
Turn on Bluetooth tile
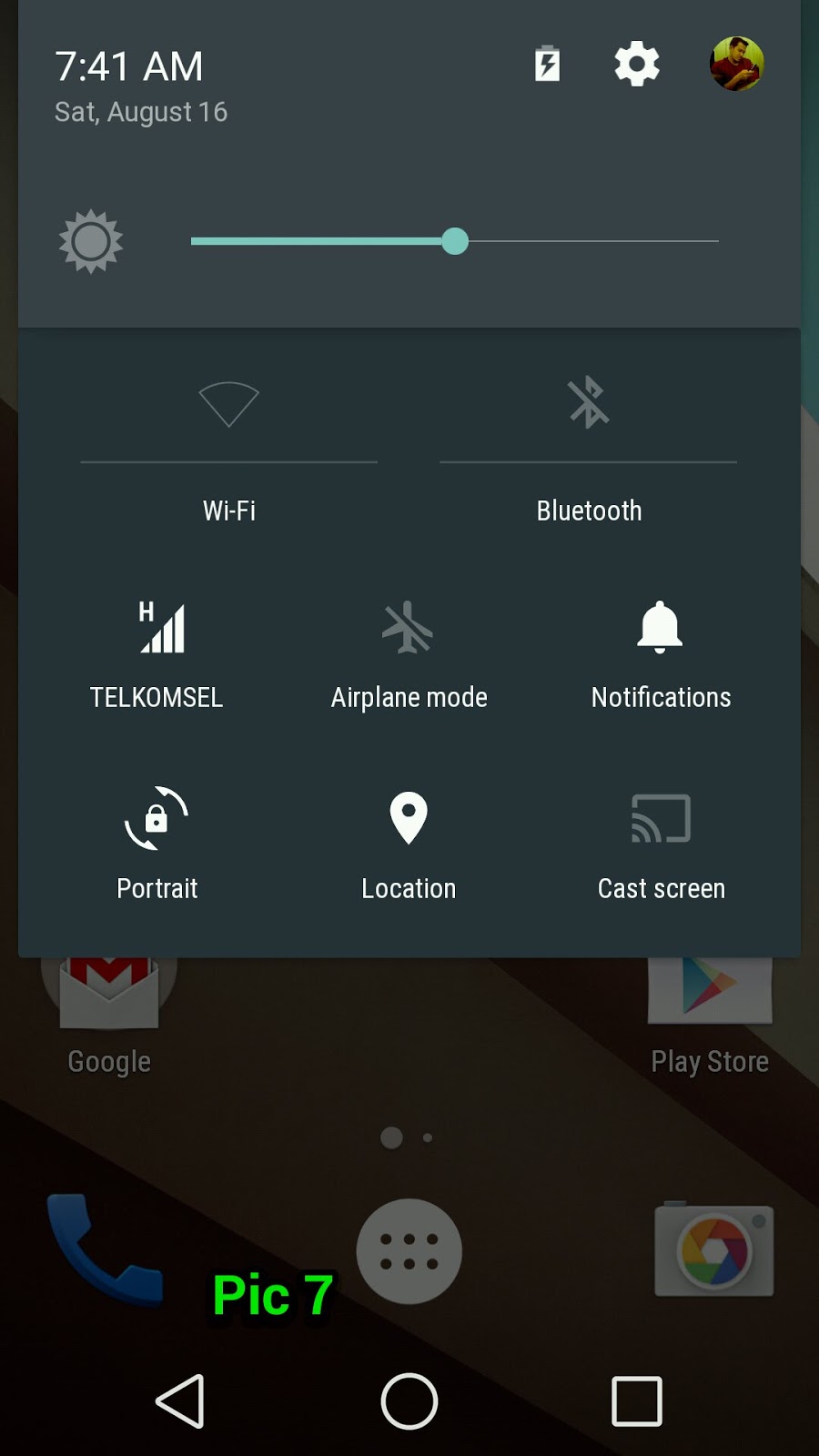pos(589,402)
